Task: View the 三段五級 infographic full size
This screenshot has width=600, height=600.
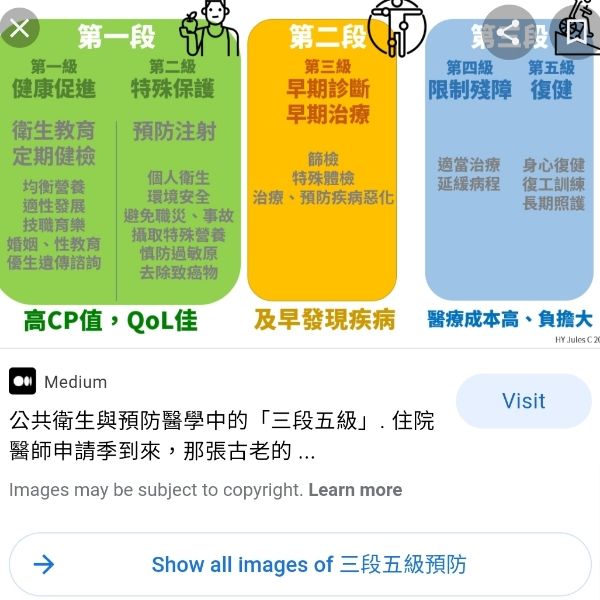Action: (x=300, y=180)
